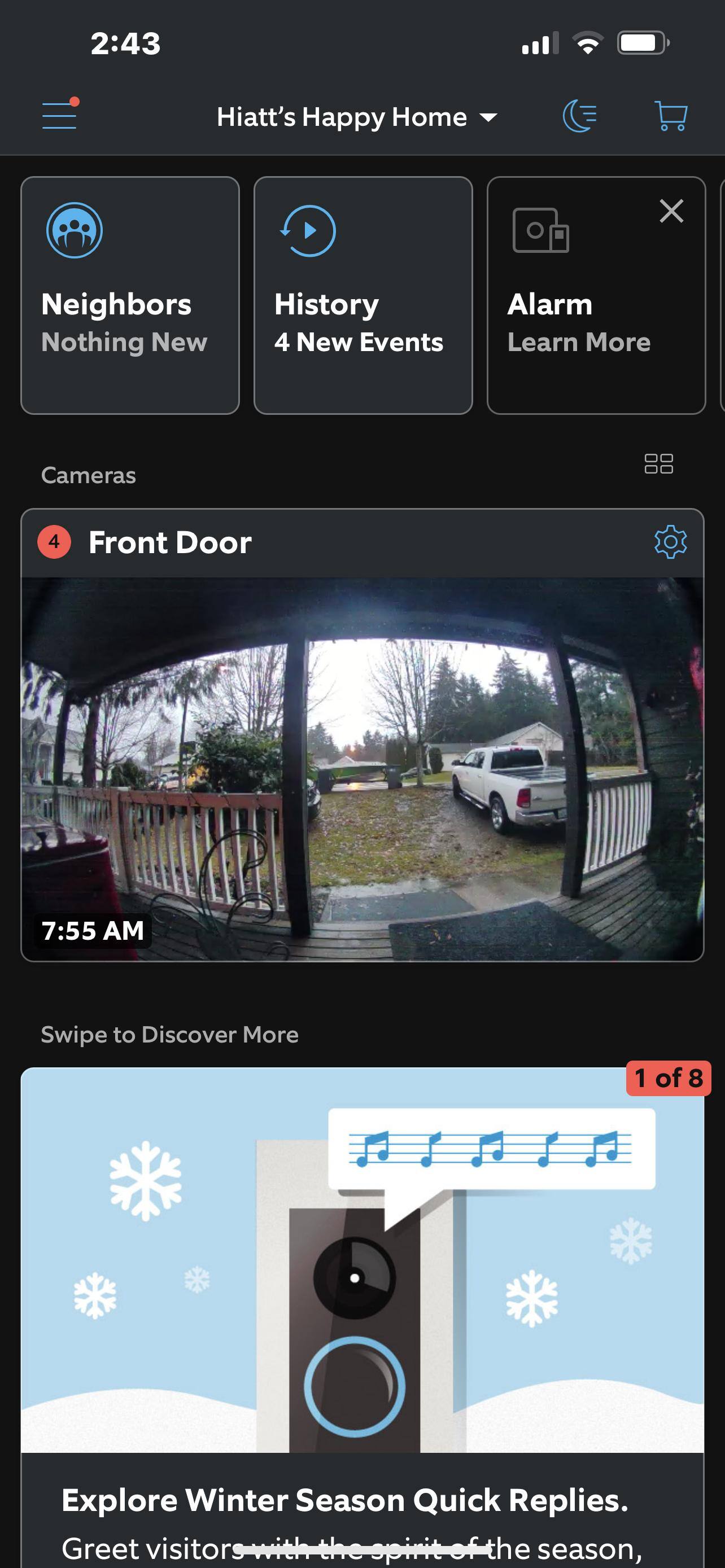The image size is (725, 1568).
Task: Open the hamburger menu
Action: click(60, 115)
